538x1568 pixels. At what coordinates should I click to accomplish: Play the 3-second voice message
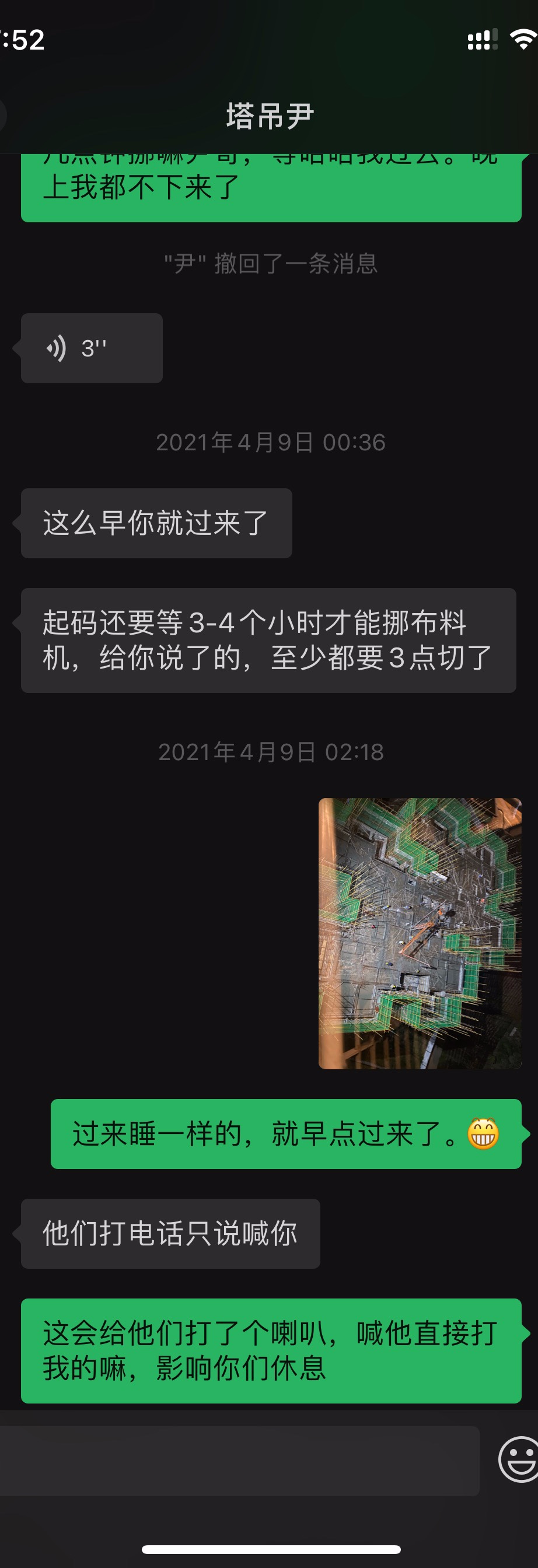point(91,348)
